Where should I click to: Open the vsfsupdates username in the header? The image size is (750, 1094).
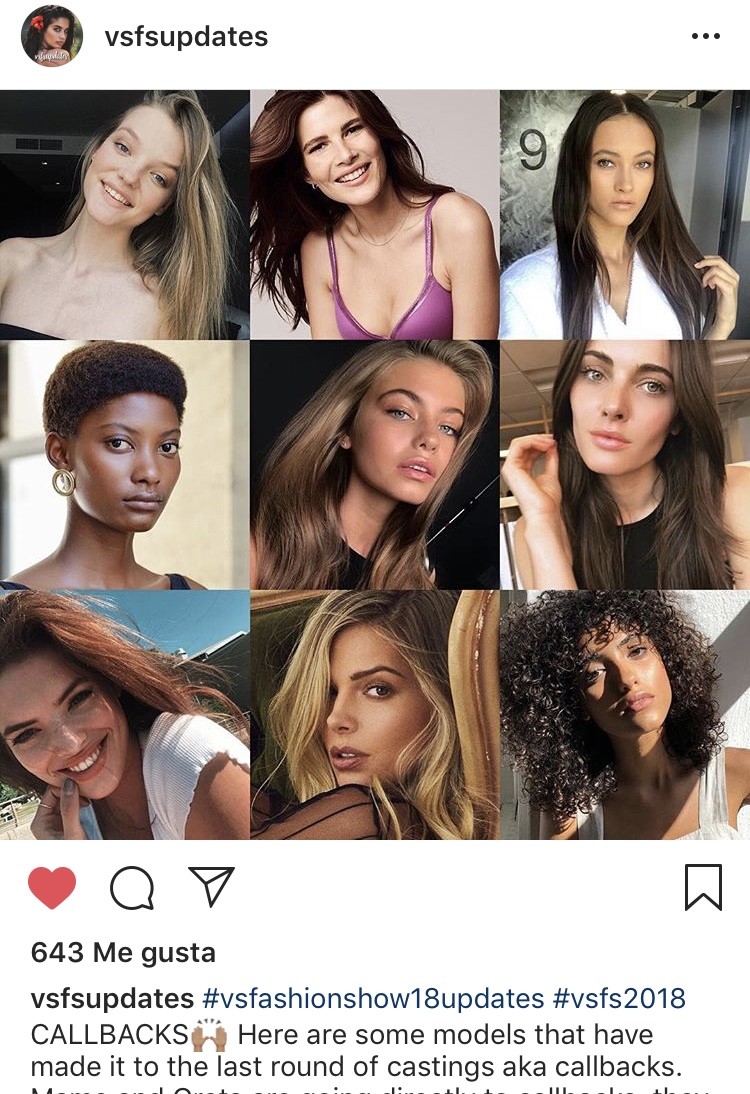186,37
